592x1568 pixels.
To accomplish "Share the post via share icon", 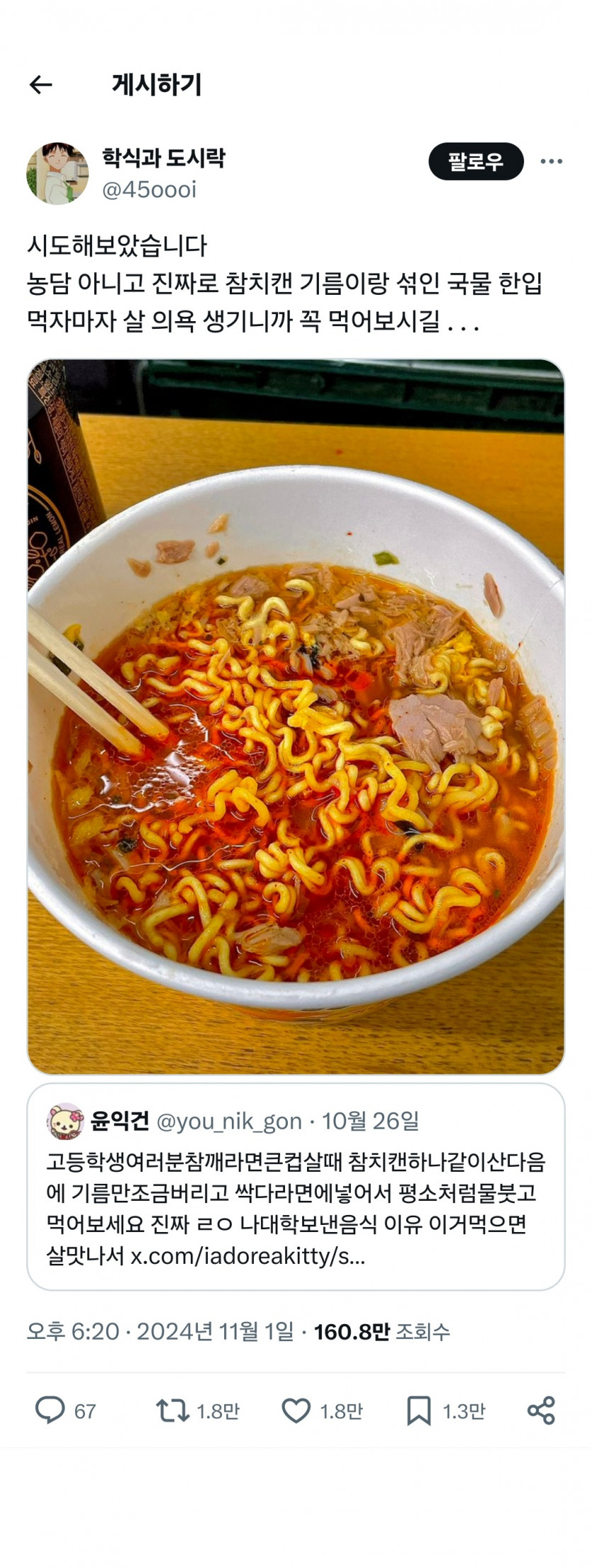I will click(x=541, y=1411).
